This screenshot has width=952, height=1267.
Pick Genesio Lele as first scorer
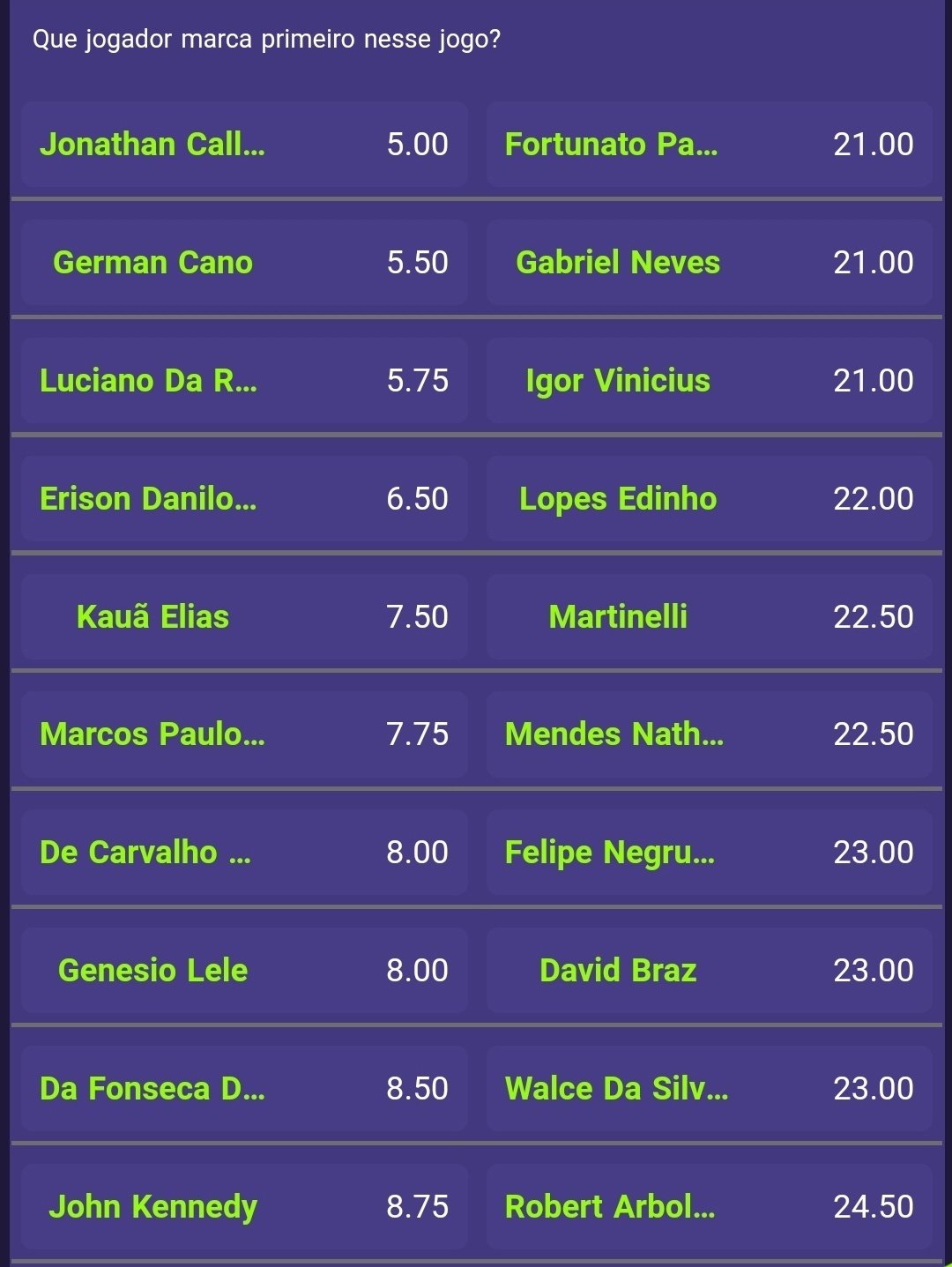(244, 971)
